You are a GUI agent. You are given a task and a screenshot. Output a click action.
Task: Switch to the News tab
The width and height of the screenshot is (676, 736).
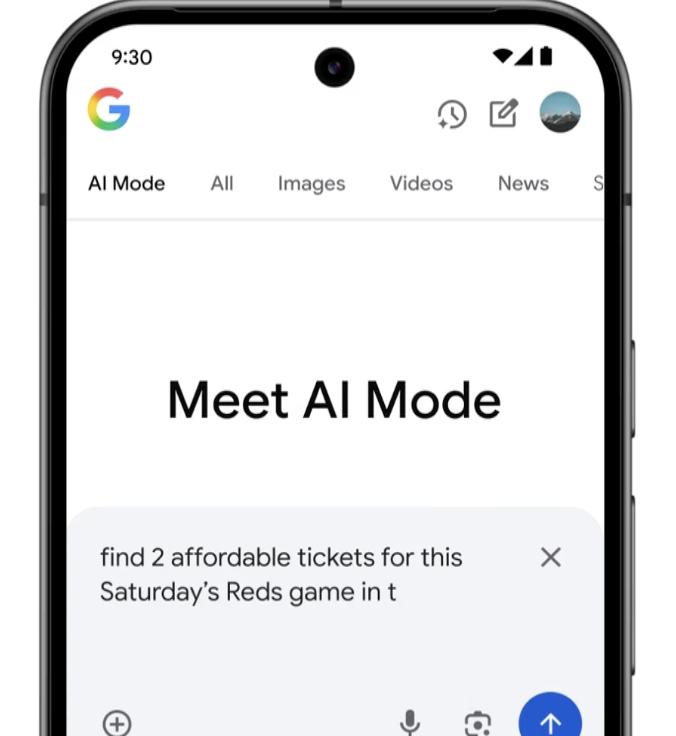(x=523, y=183)
